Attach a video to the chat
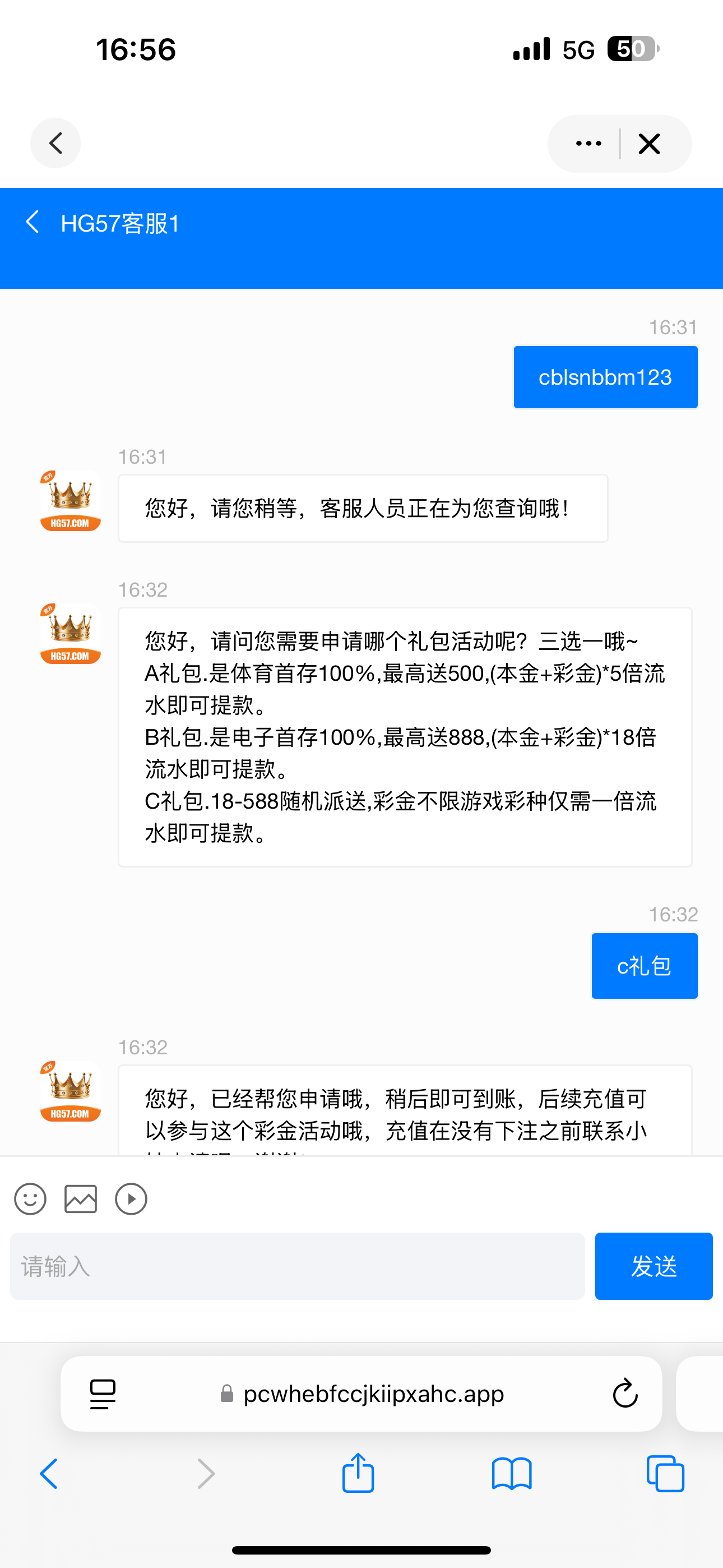The height and width of the screenshot is (1568, 723). point(131,1198)
